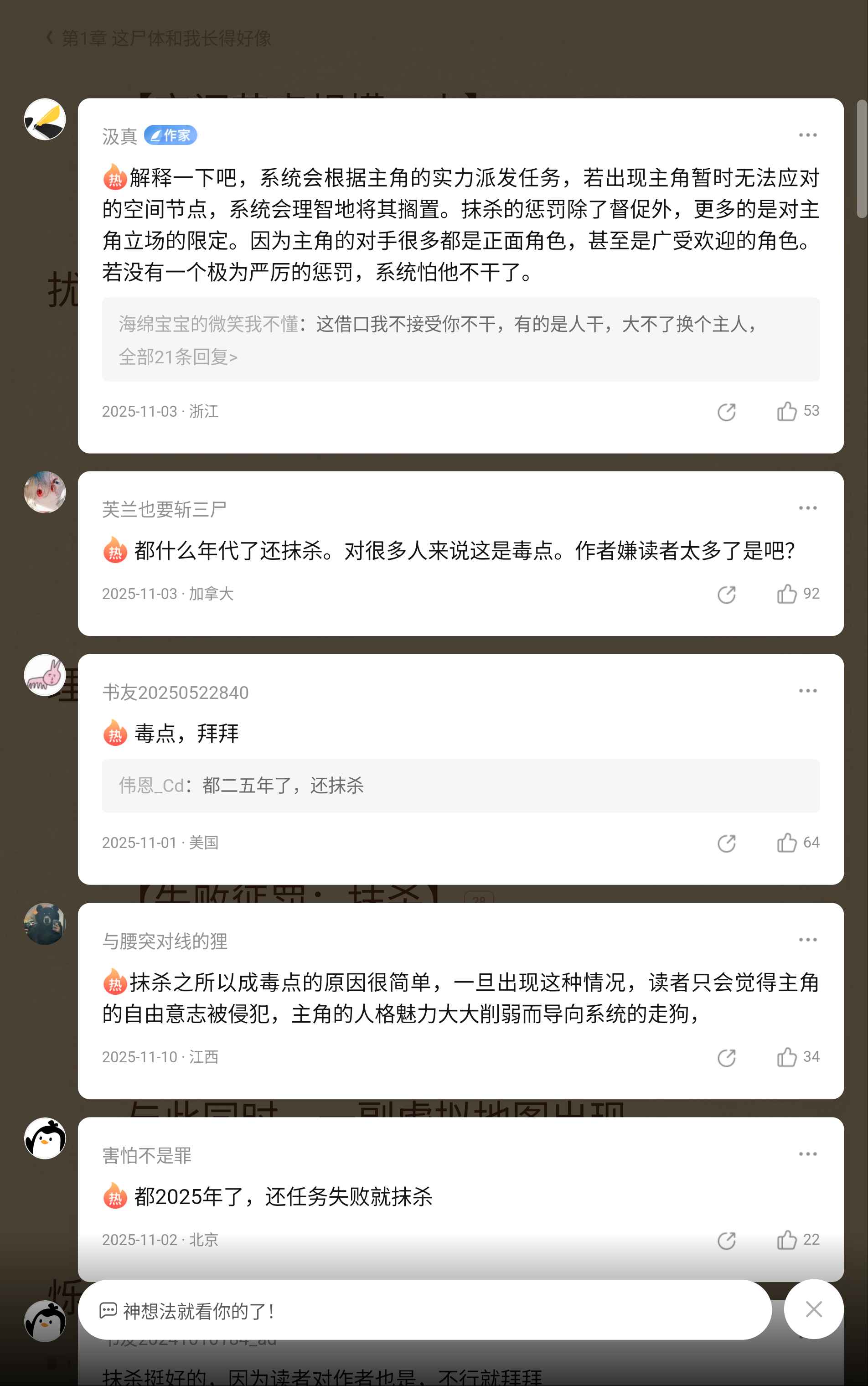Expand all 21 replies to 汲真's comment
Screen dimensions: 868x1386
(x=178, y=357)
